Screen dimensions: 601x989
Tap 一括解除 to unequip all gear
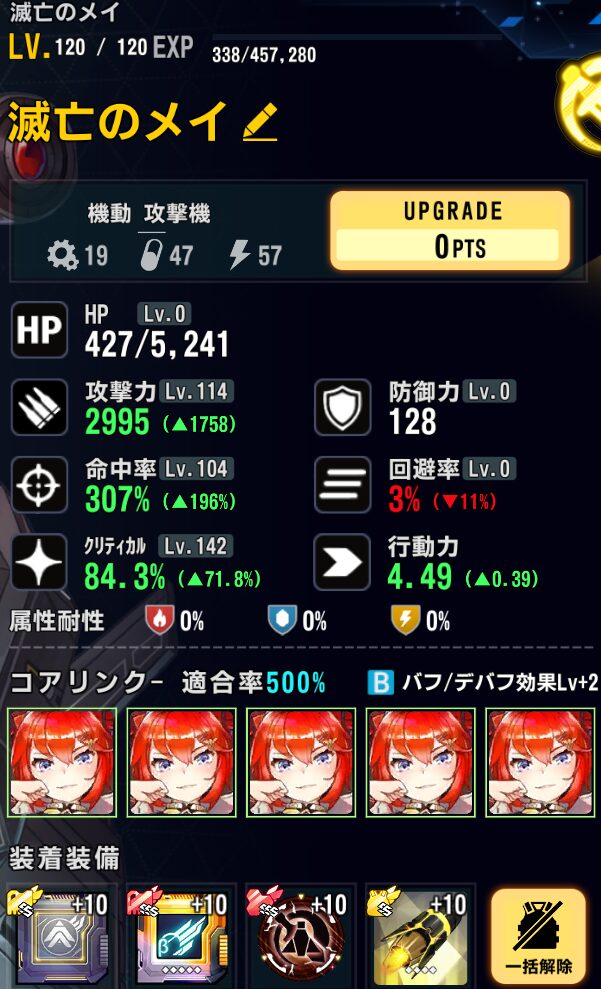coord(538,936)
